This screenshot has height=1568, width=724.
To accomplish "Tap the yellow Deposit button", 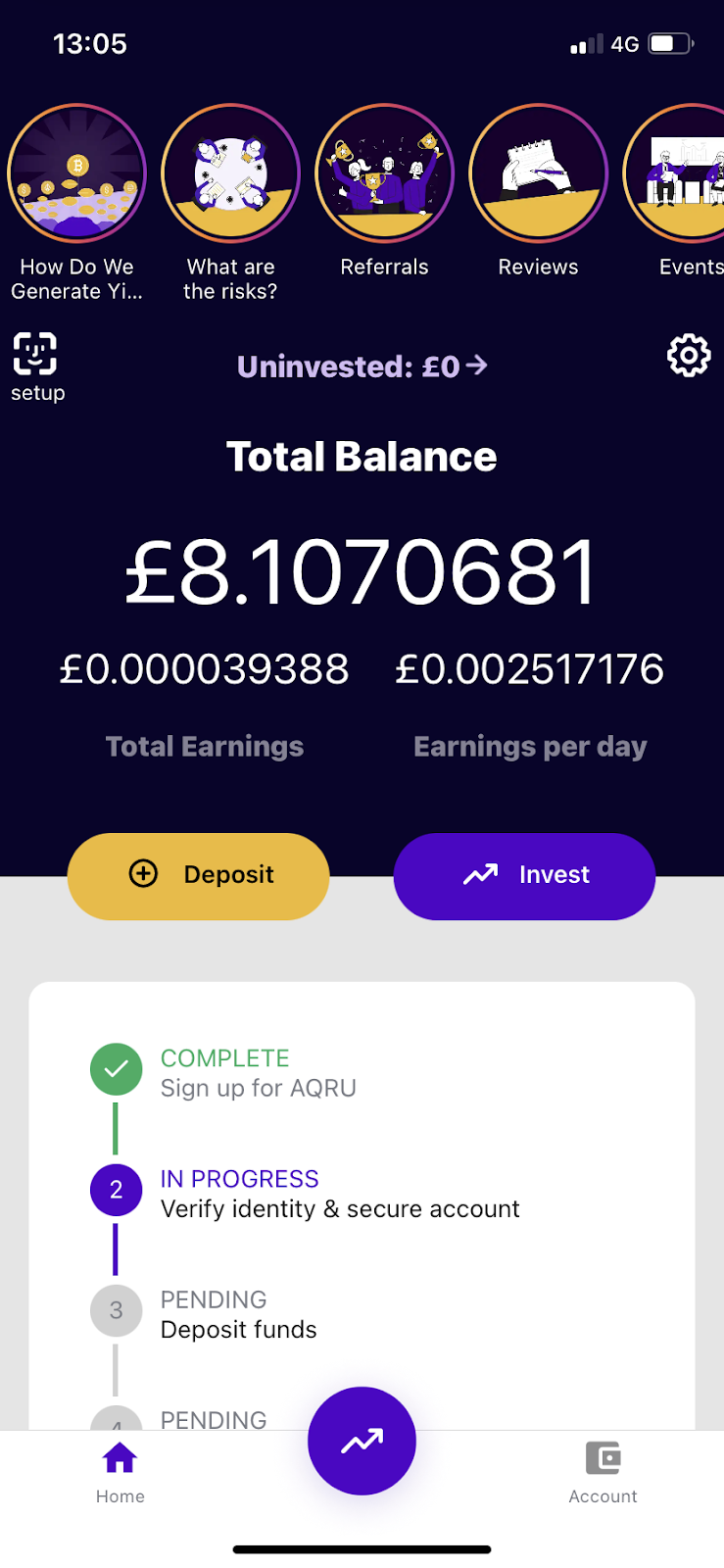I will pos(198,875).
